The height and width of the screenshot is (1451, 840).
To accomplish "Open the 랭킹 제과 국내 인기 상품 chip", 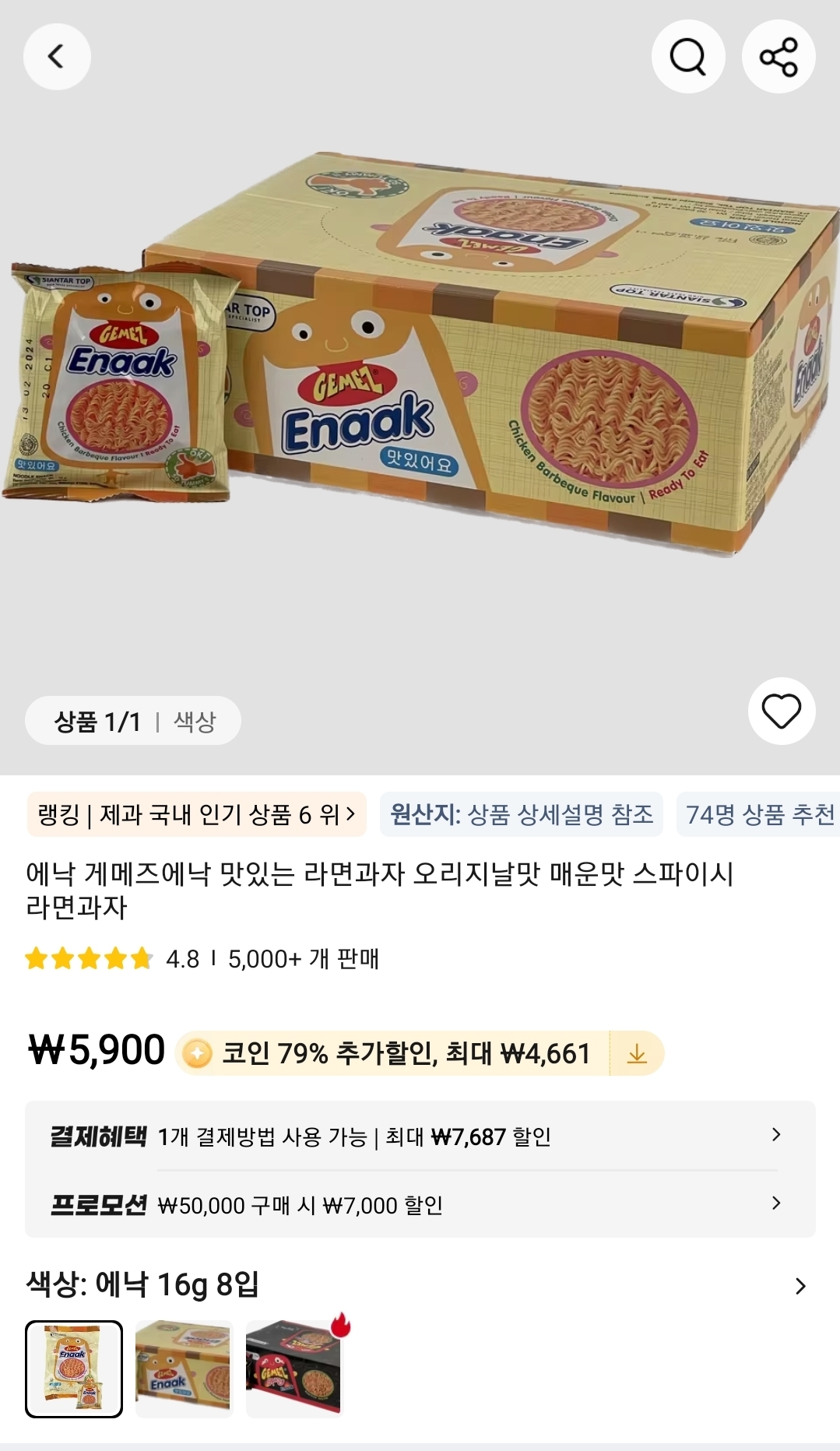I will tap(196, 814).
